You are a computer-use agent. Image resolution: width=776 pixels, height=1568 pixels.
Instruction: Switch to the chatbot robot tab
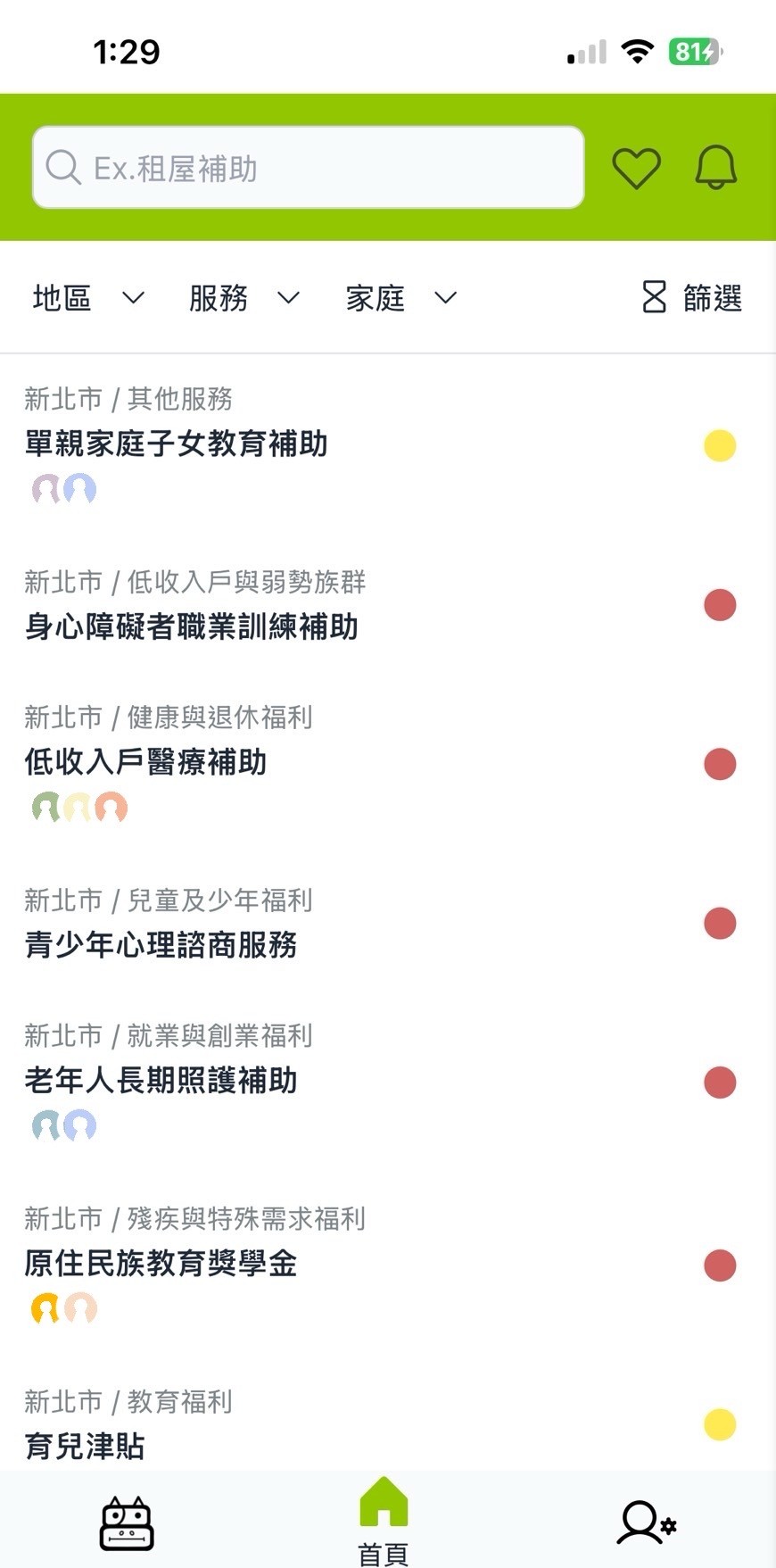pos(127,1523)
